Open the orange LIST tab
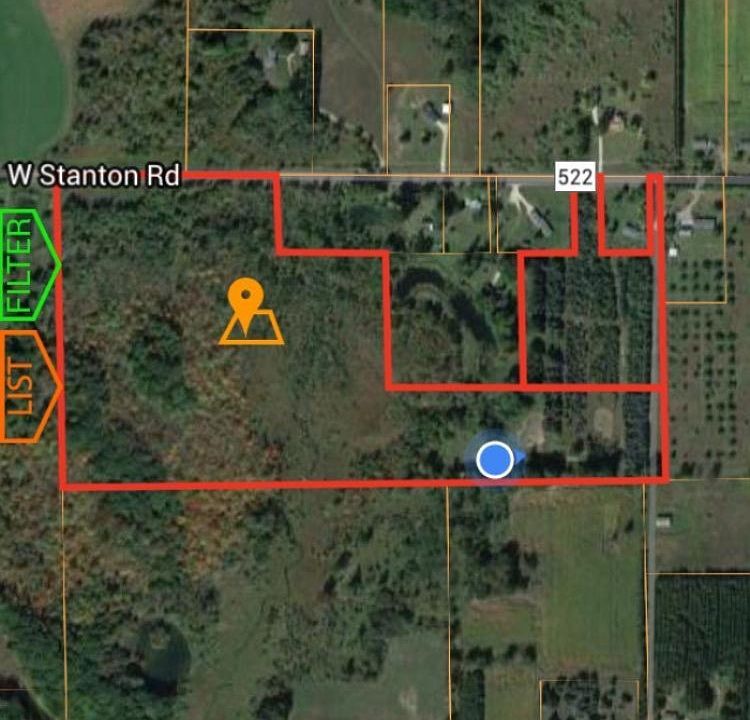750x720 pixels. pos(26,386)
